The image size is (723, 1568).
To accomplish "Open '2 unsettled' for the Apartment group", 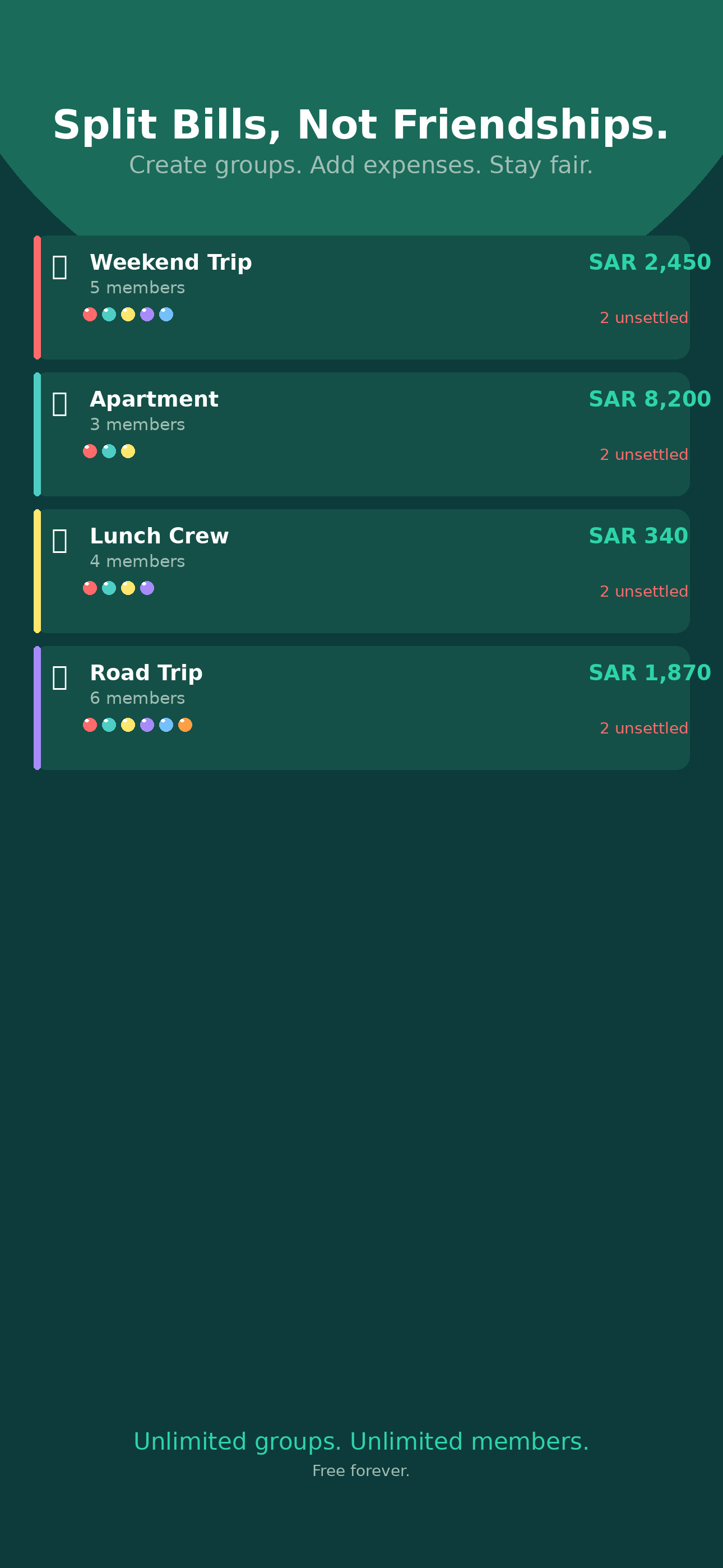I will tap(644, 455).
